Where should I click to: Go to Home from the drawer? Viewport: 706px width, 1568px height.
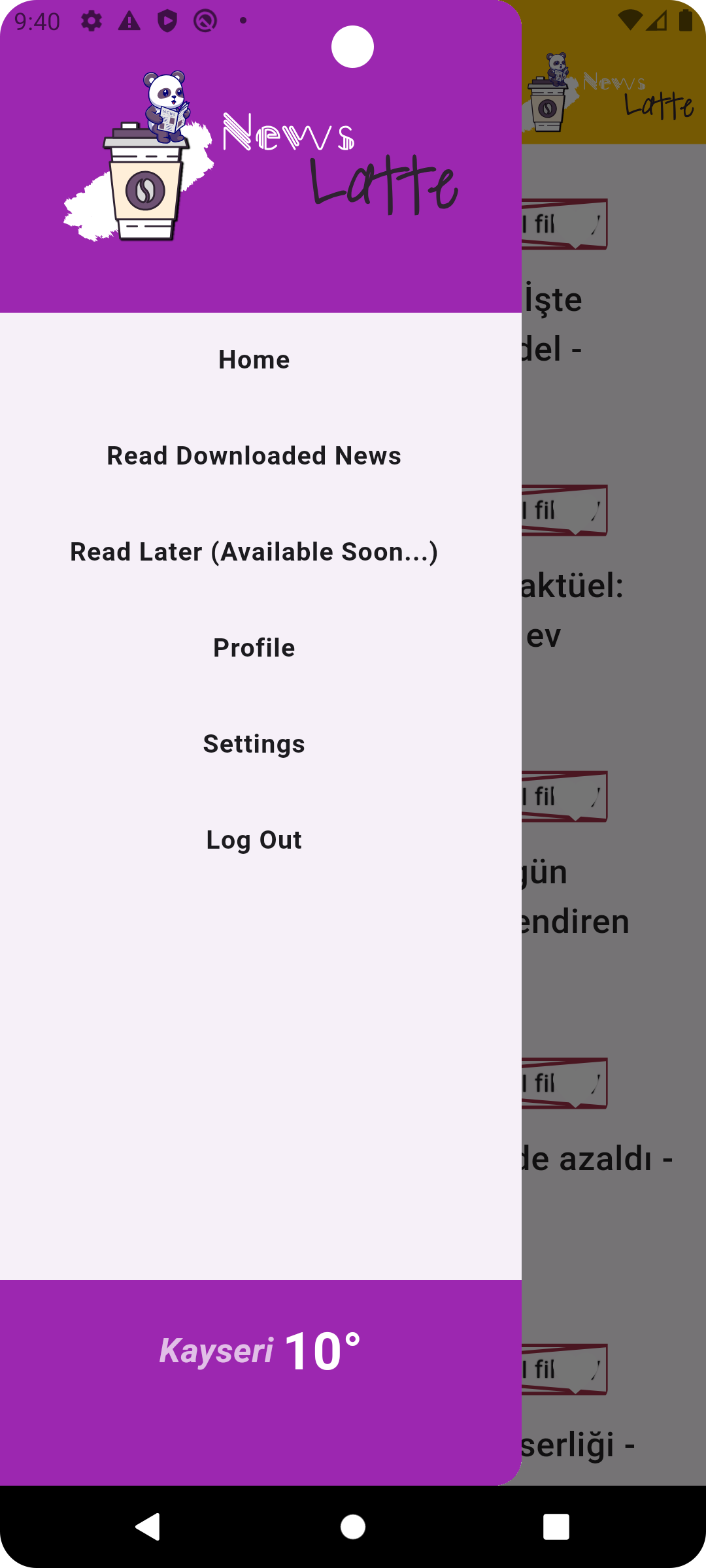coord(254,360)
